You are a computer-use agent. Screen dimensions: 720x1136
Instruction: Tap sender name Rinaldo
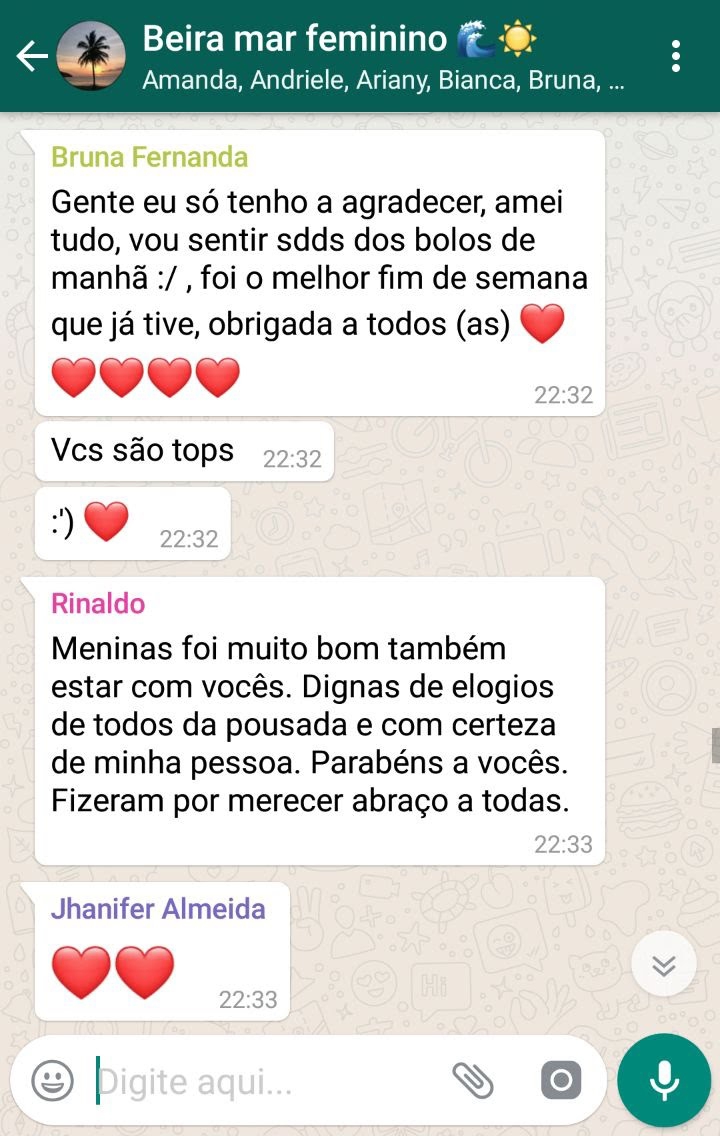pos(98,603)
